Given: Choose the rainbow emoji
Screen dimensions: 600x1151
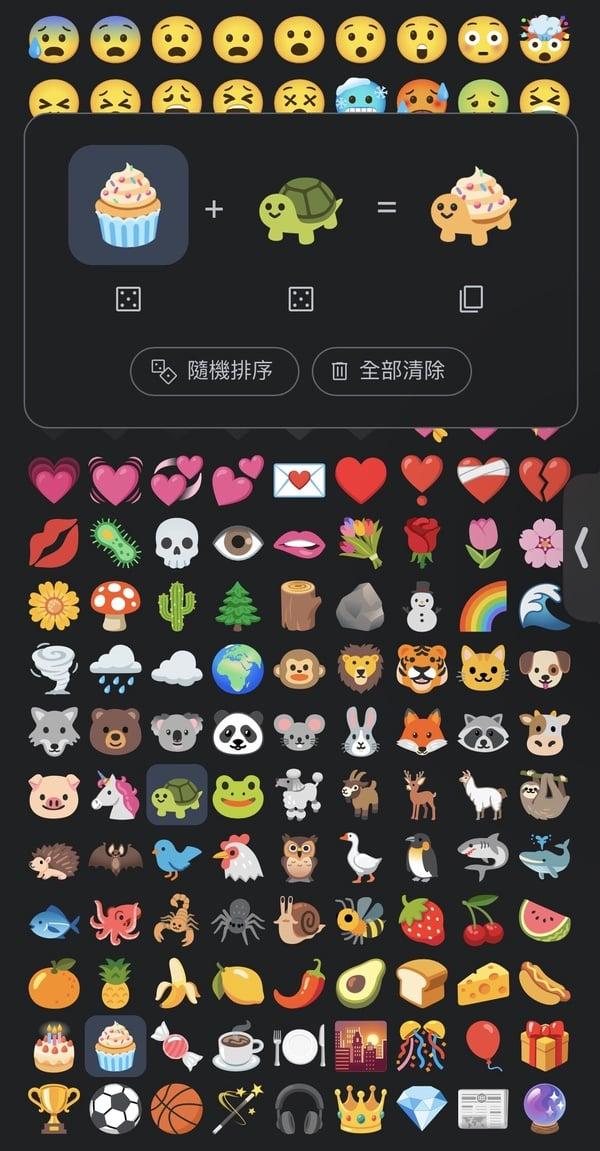Looking at the screenshot, I should 483,606.
